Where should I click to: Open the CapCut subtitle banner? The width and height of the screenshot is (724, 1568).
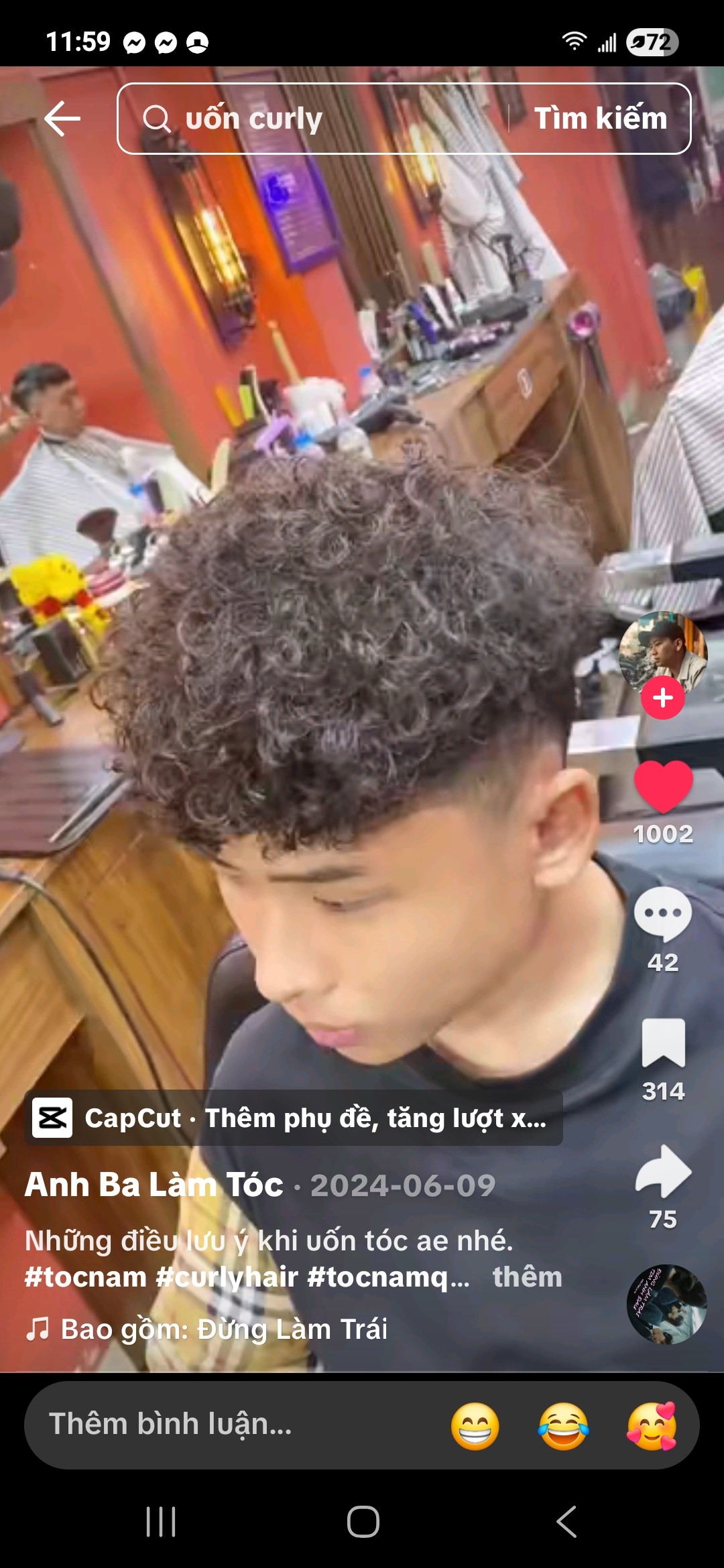294,1118
